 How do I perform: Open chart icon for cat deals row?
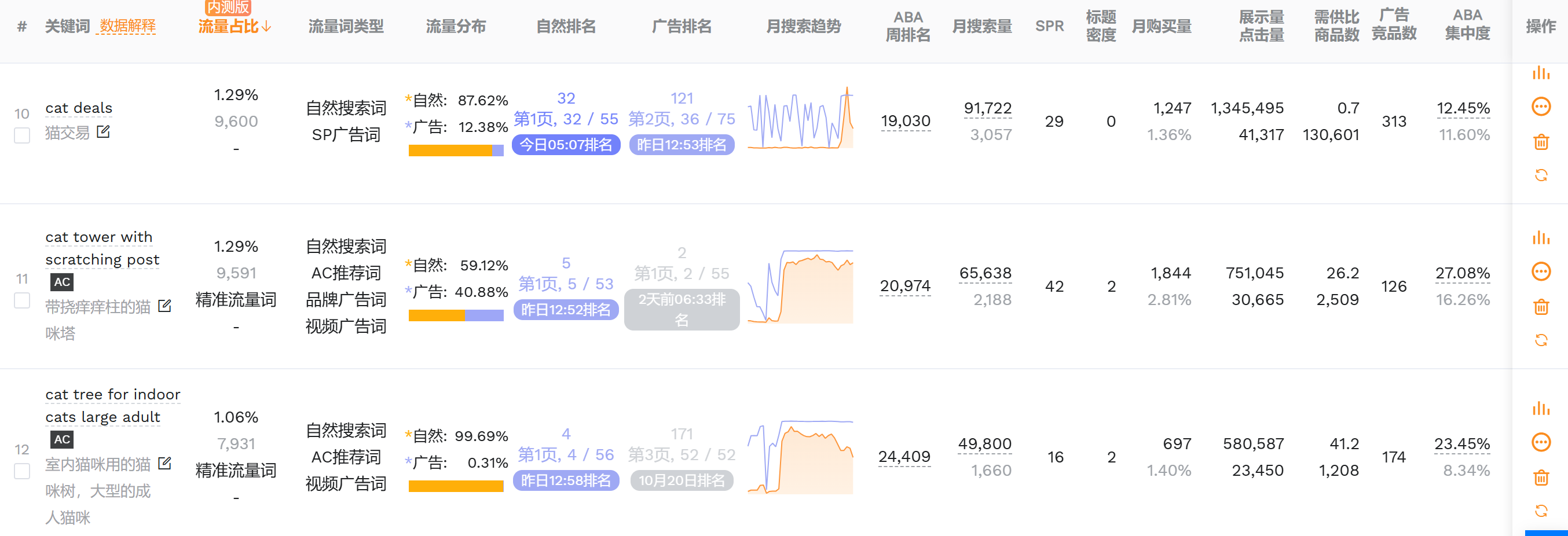pos(1541,73)
